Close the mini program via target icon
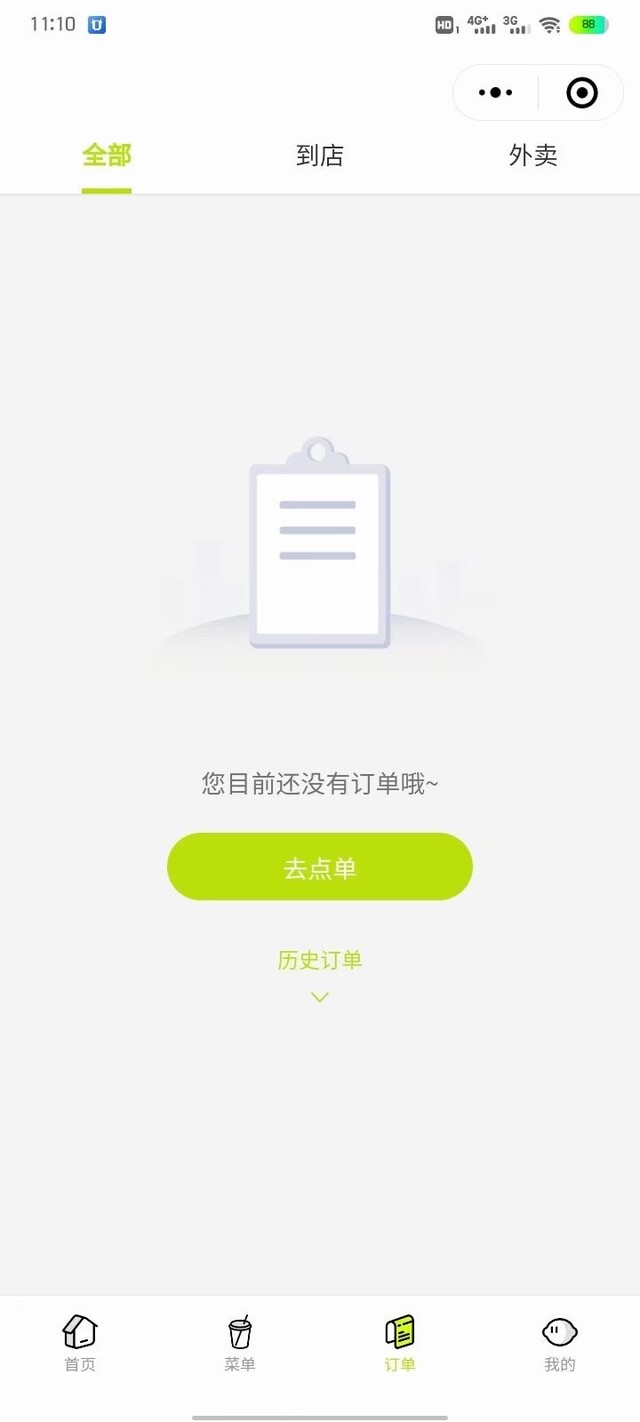The height and width of the screenshot is (1422, 640). tap(581, 93)
